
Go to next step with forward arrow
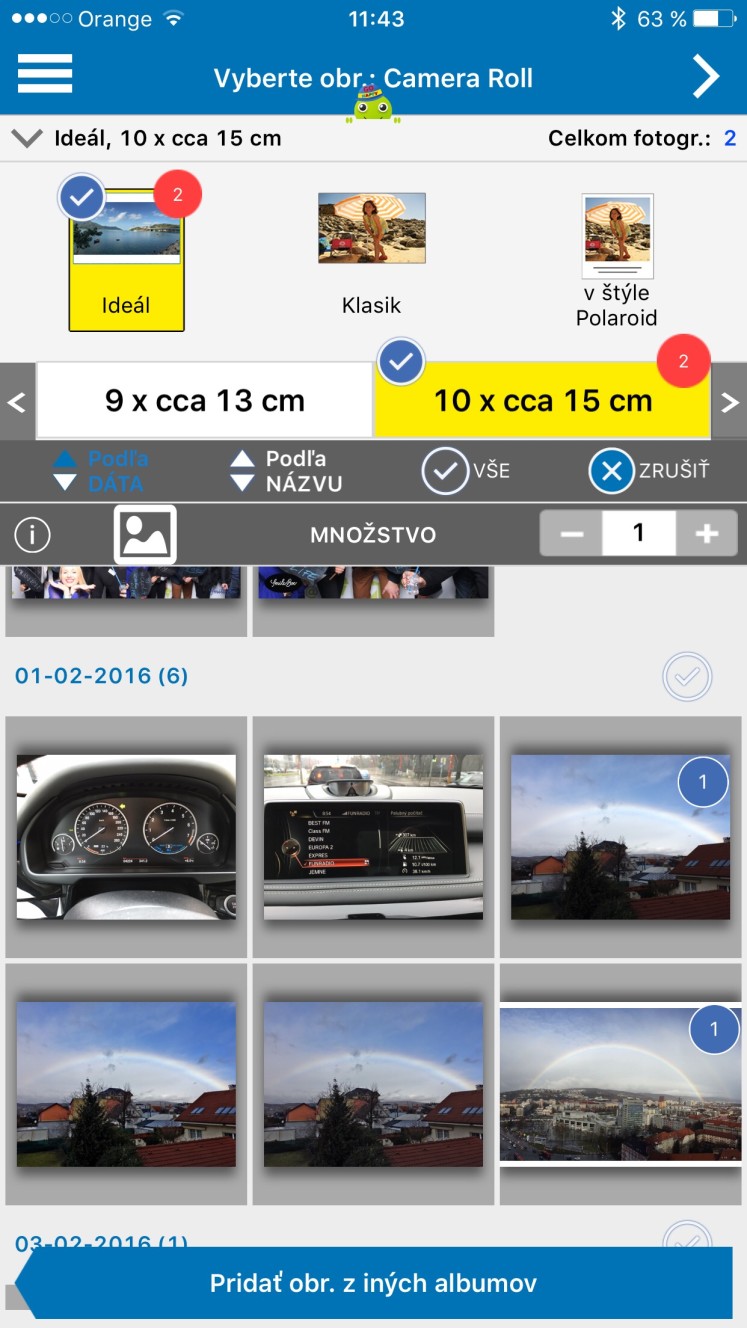[x=706, y=77]
